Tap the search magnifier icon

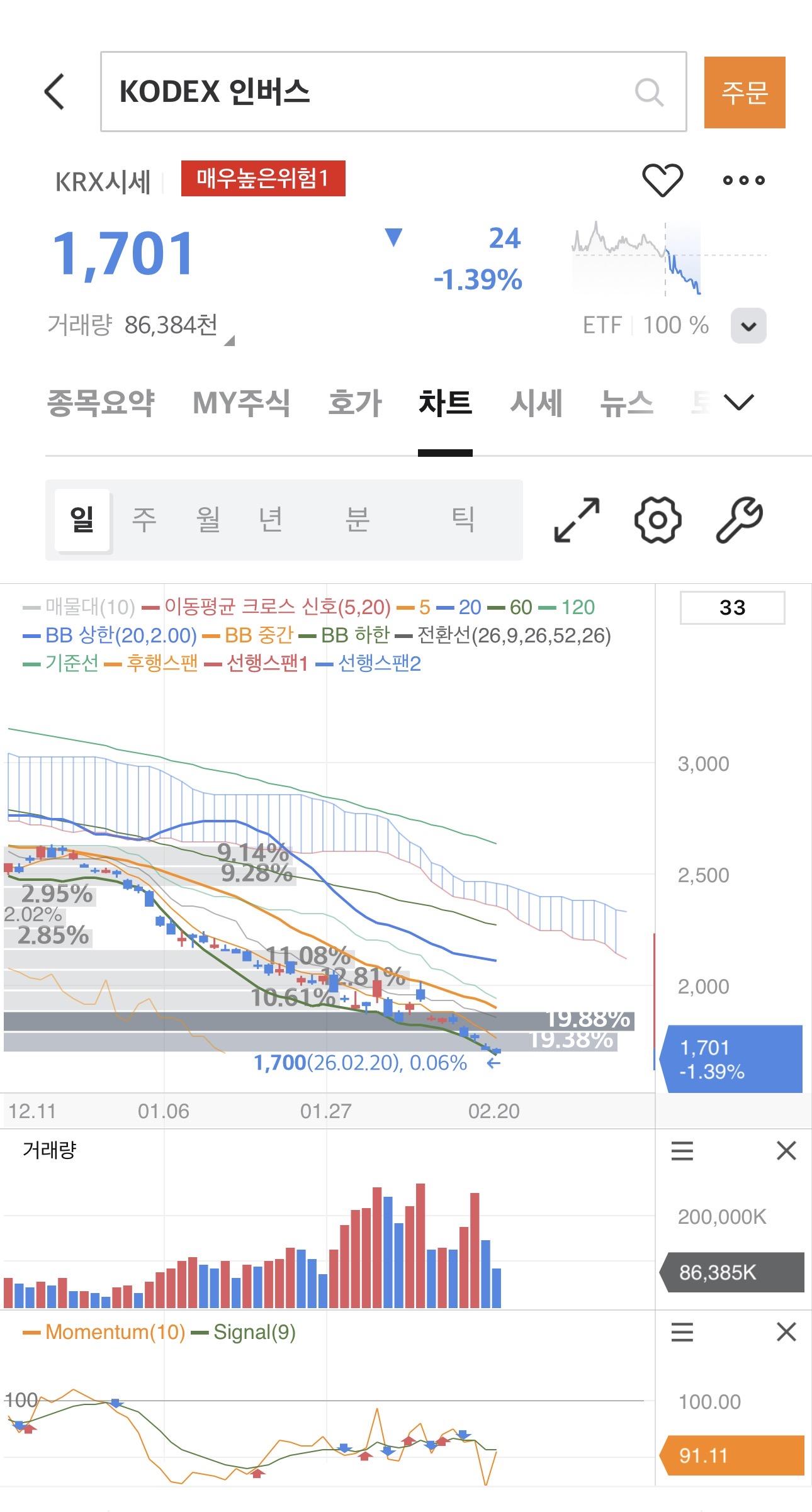point(649,93)
